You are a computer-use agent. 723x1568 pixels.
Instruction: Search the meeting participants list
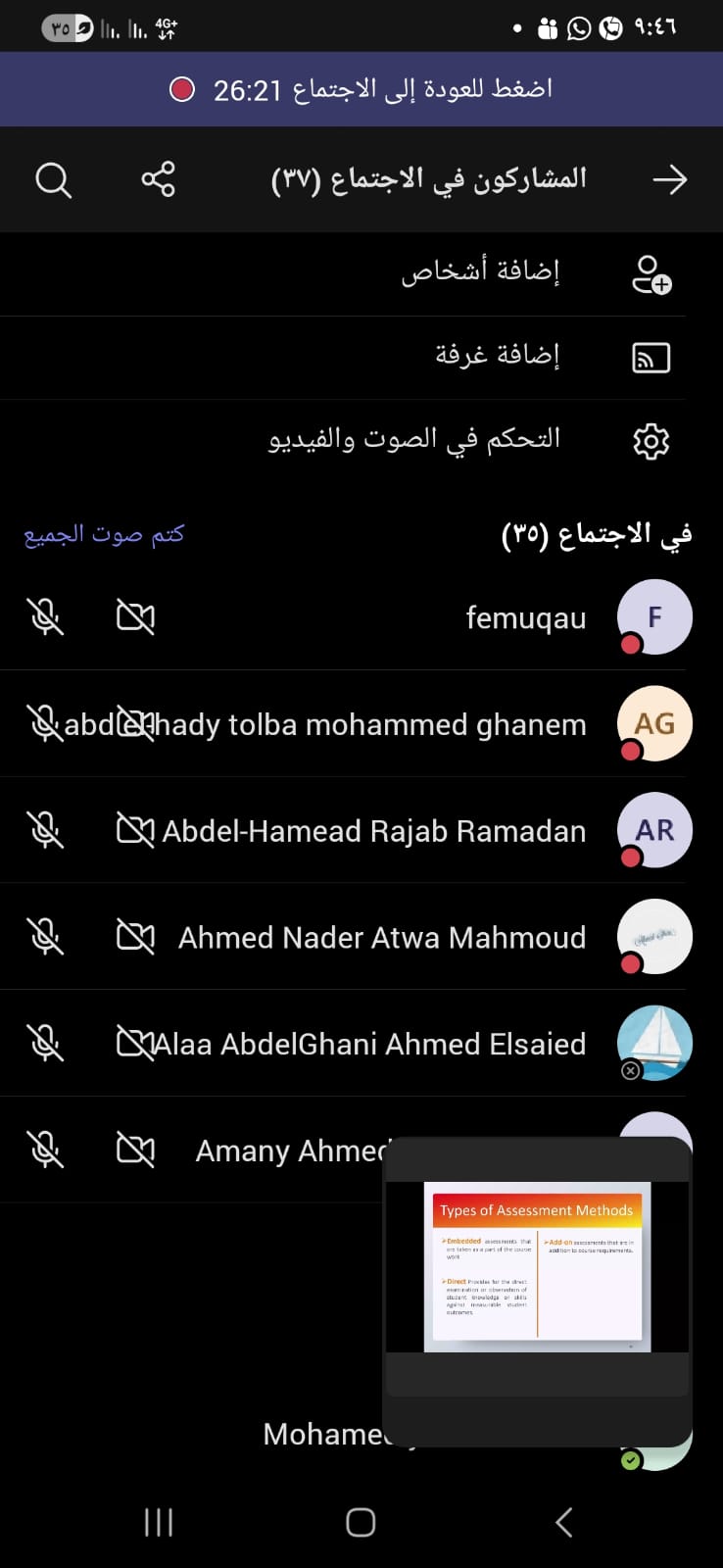pyautogui.click(x=53, y=180)
